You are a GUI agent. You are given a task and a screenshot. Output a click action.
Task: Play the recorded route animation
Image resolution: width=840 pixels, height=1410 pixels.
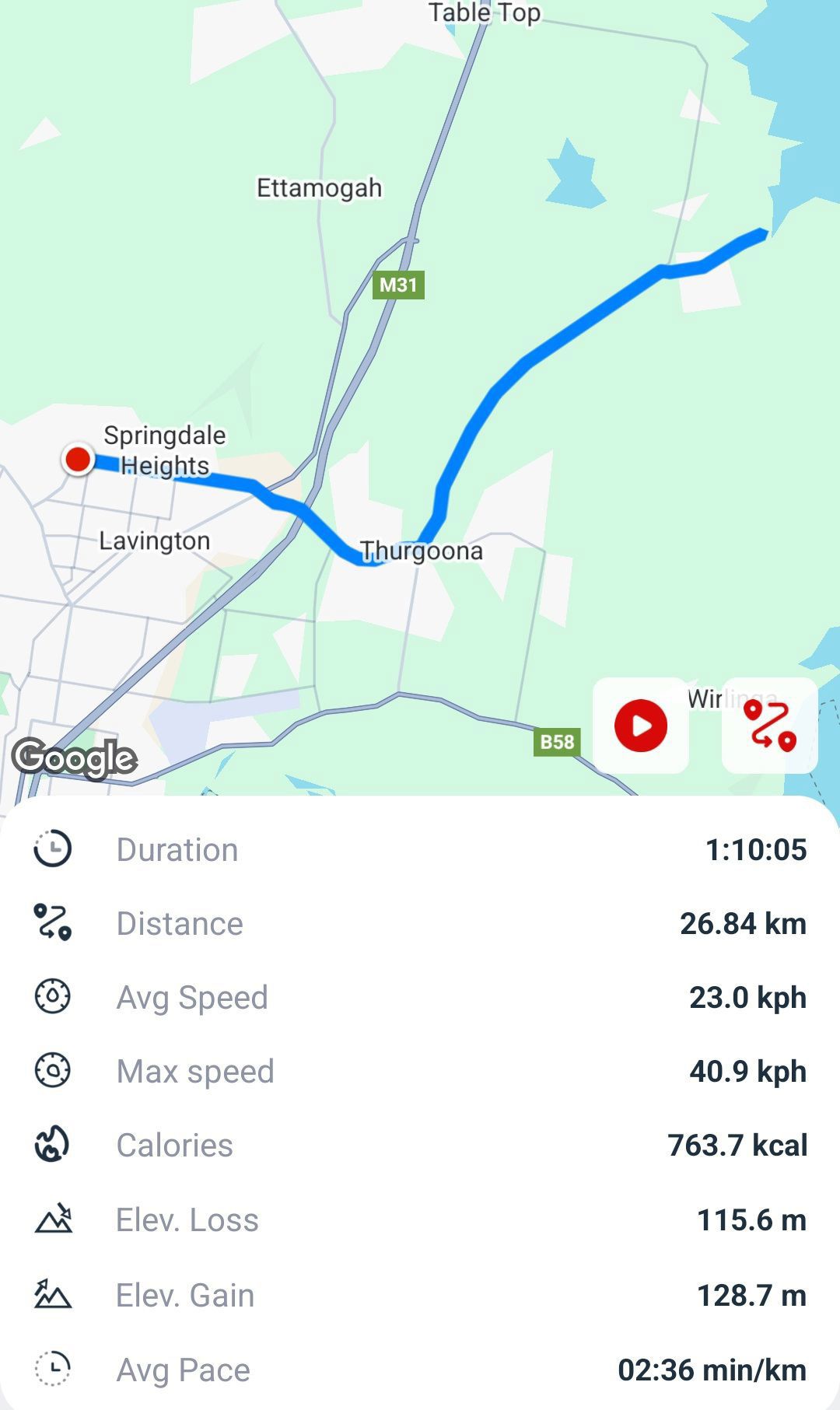point(640,726)
